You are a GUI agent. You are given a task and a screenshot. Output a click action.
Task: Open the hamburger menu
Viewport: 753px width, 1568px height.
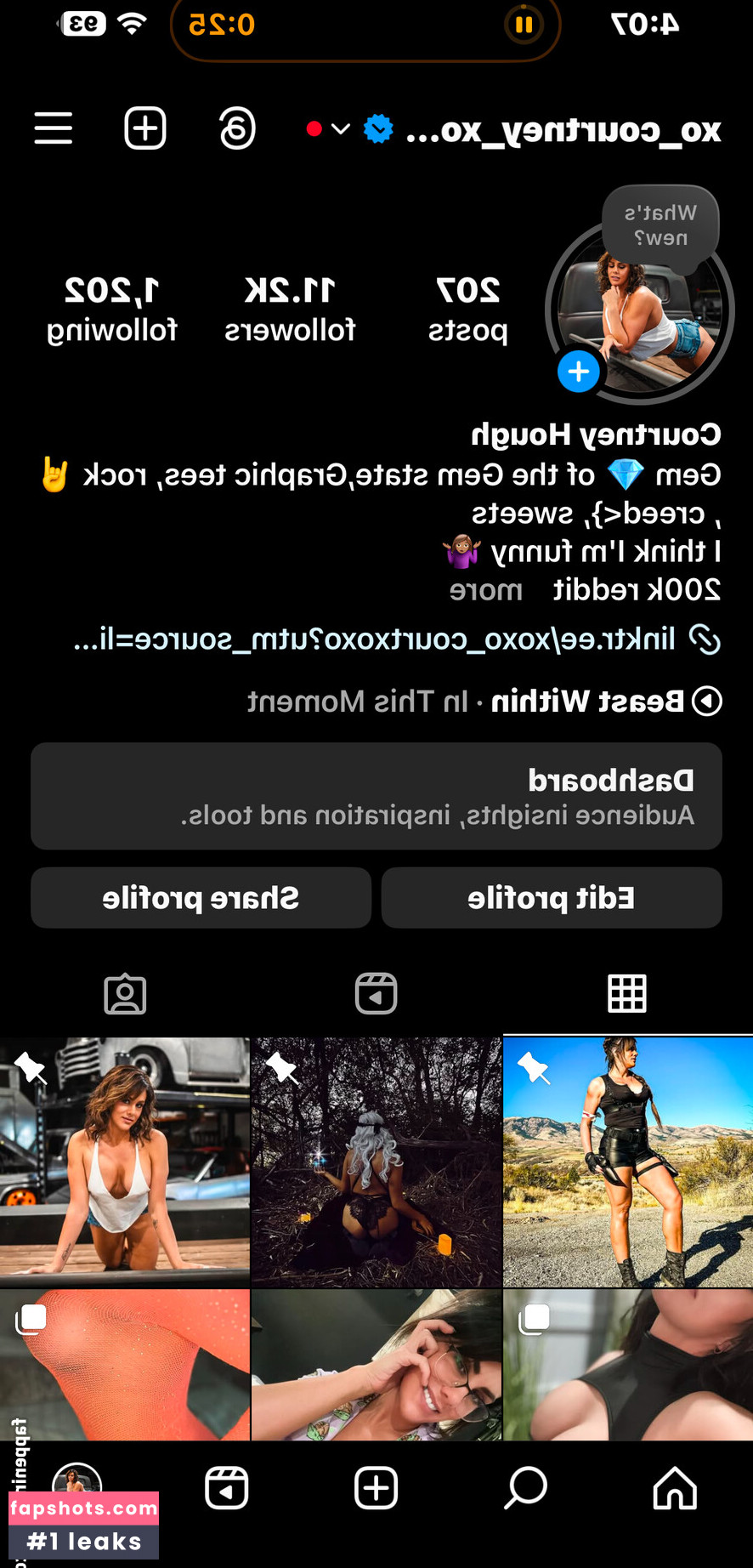click(x=53, y=128)
